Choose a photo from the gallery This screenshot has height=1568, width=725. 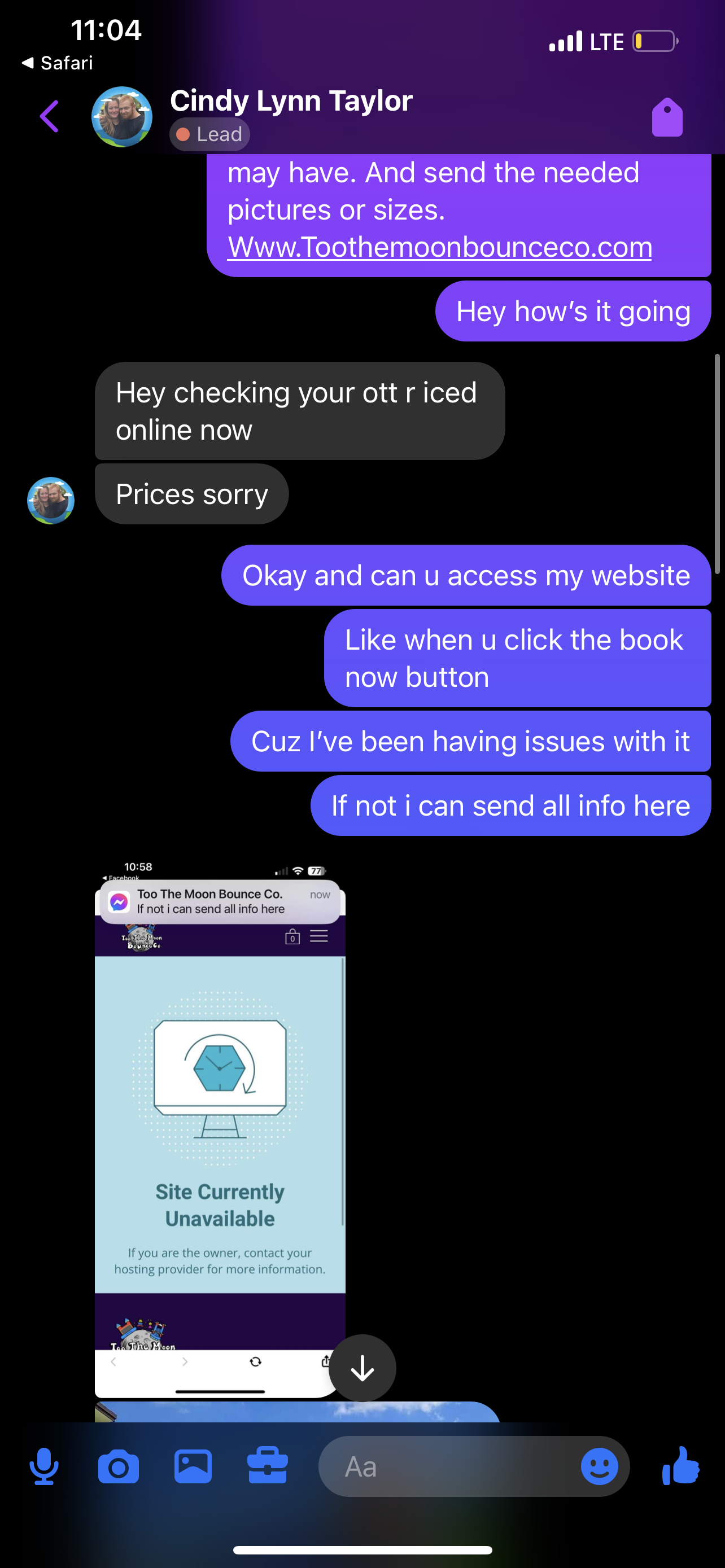pos(193,1466)
